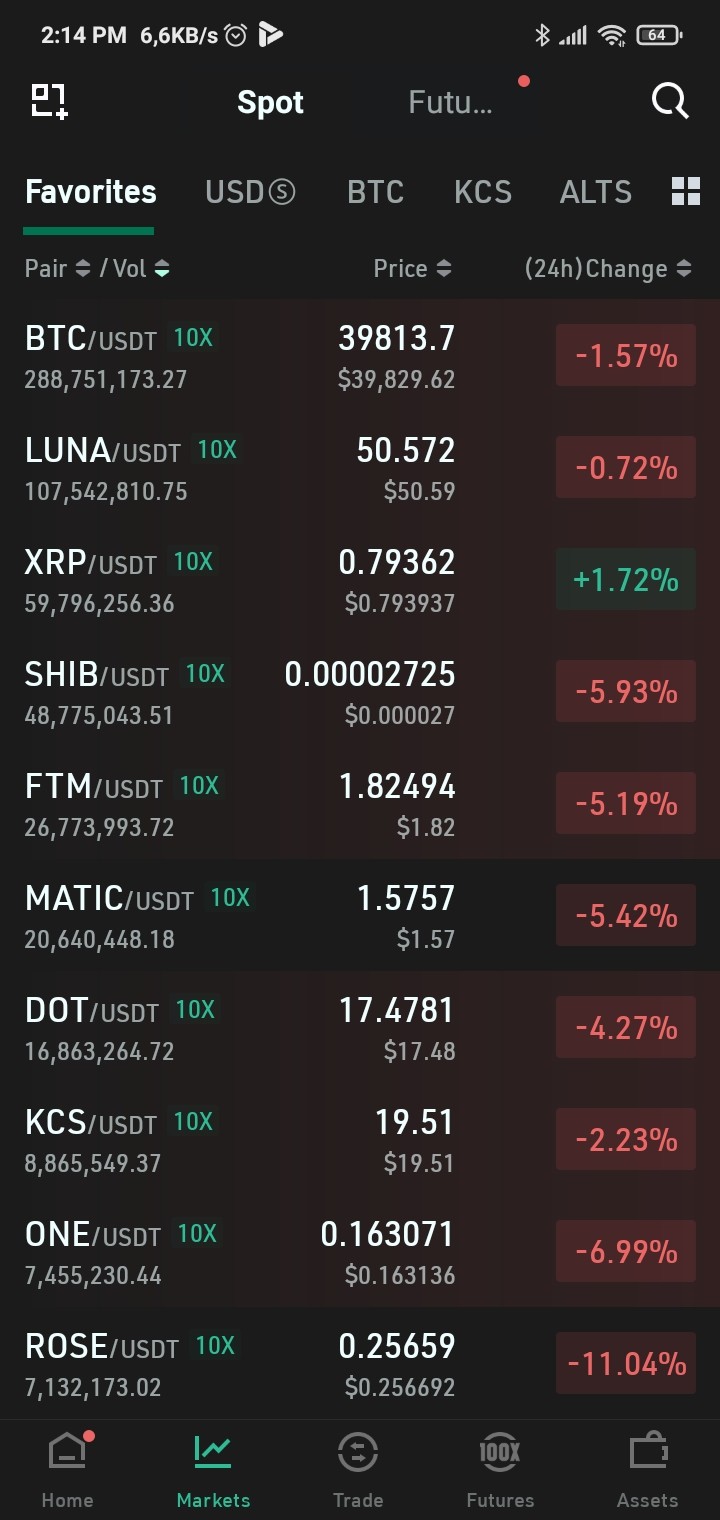Open the Futures bottom tab

click(x=500, y=1470)
